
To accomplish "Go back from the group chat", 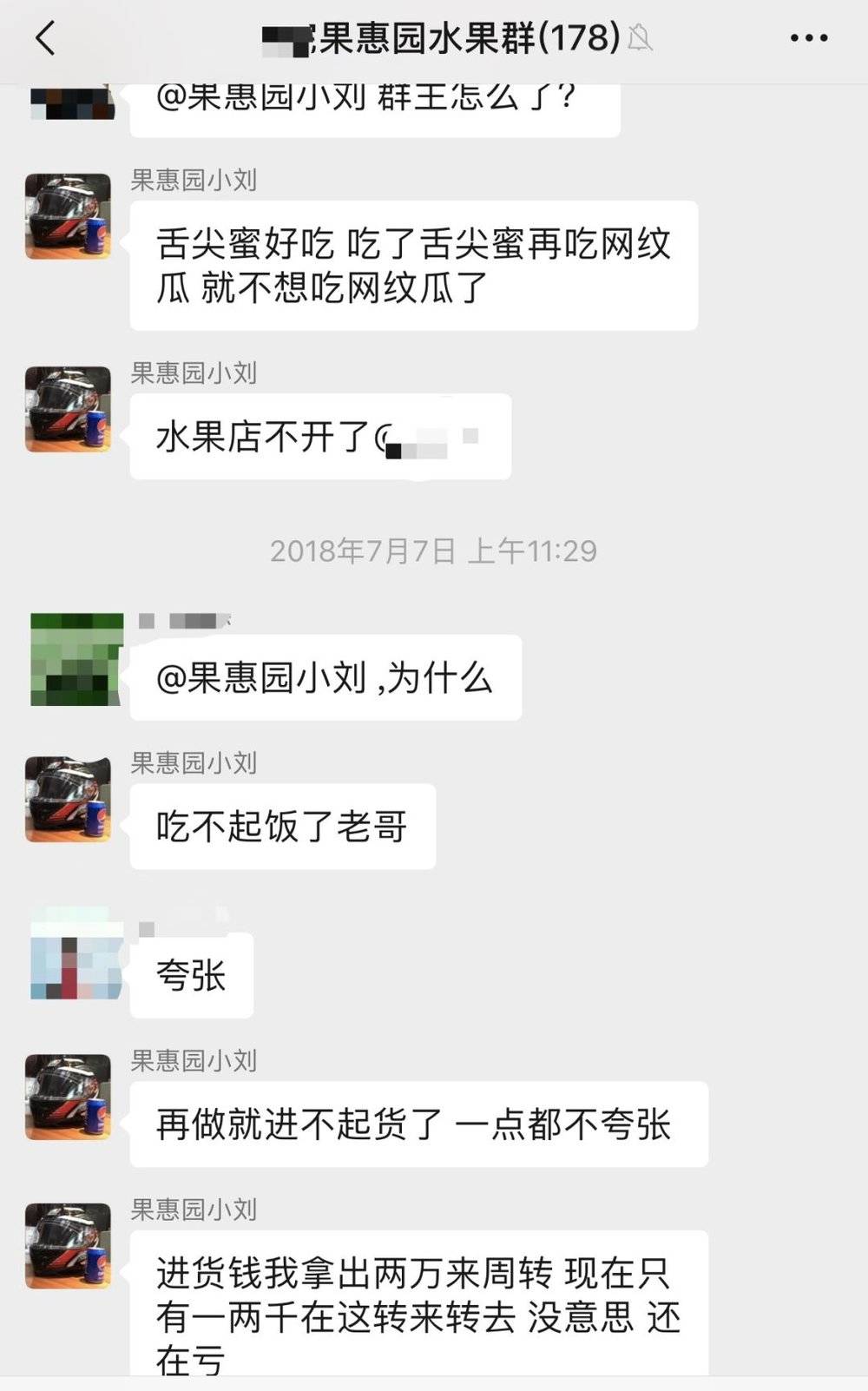I will pyautogui.click(x=45, y=38).
